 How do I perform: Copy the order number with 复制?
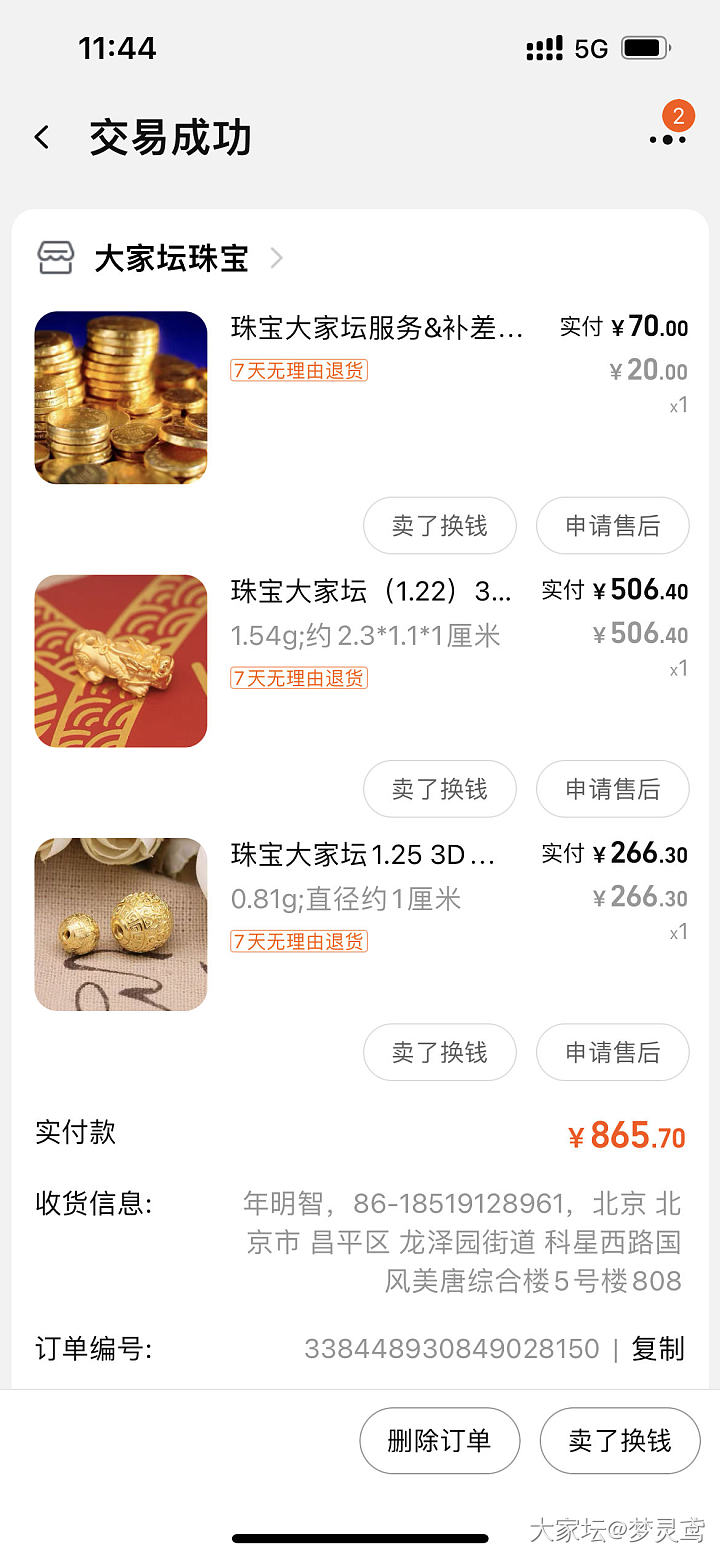pyautogui.click(x=658, y=1349)
